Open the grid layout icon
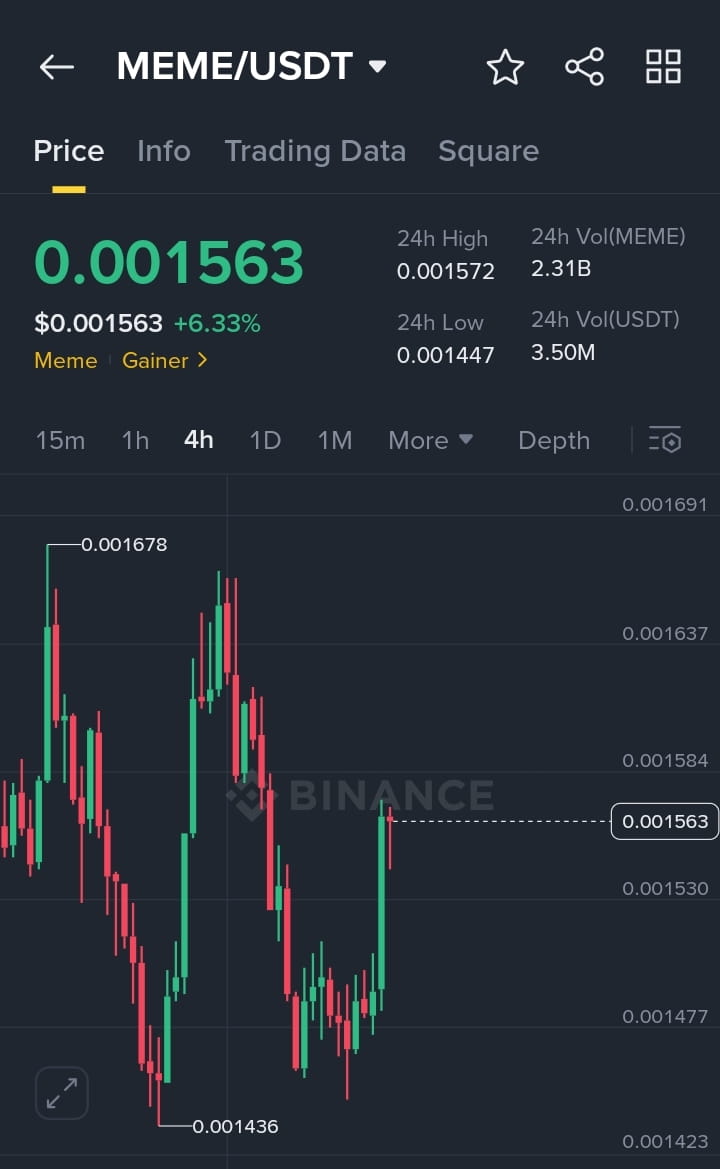720x1169 pixels. [663, 67]
